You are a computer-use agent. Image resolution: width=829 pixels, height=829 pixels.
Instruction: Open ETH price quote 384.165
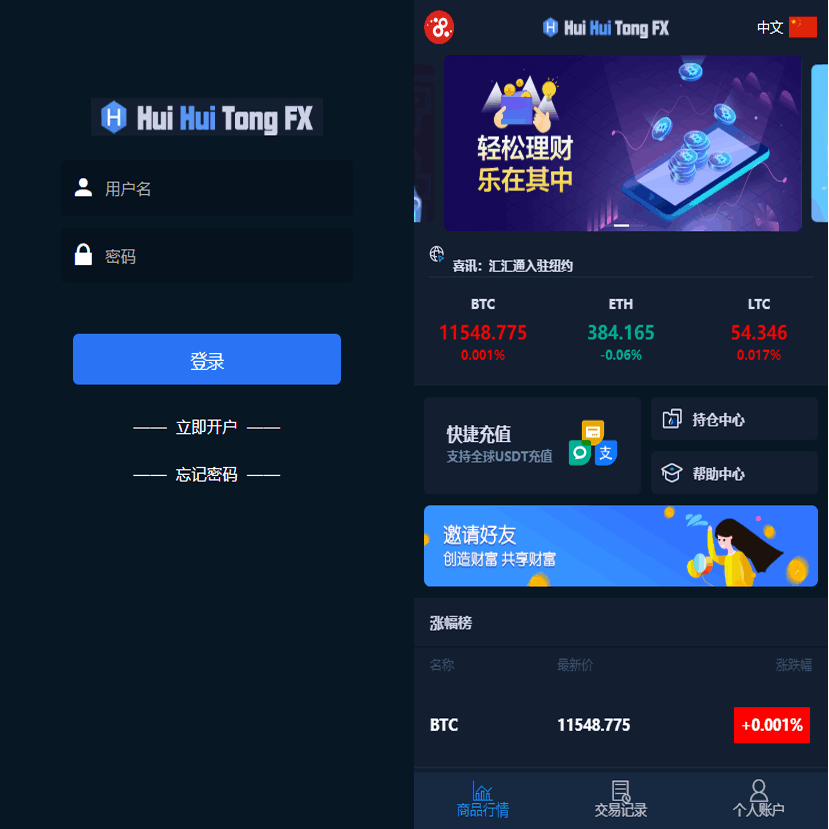point(621,332)
